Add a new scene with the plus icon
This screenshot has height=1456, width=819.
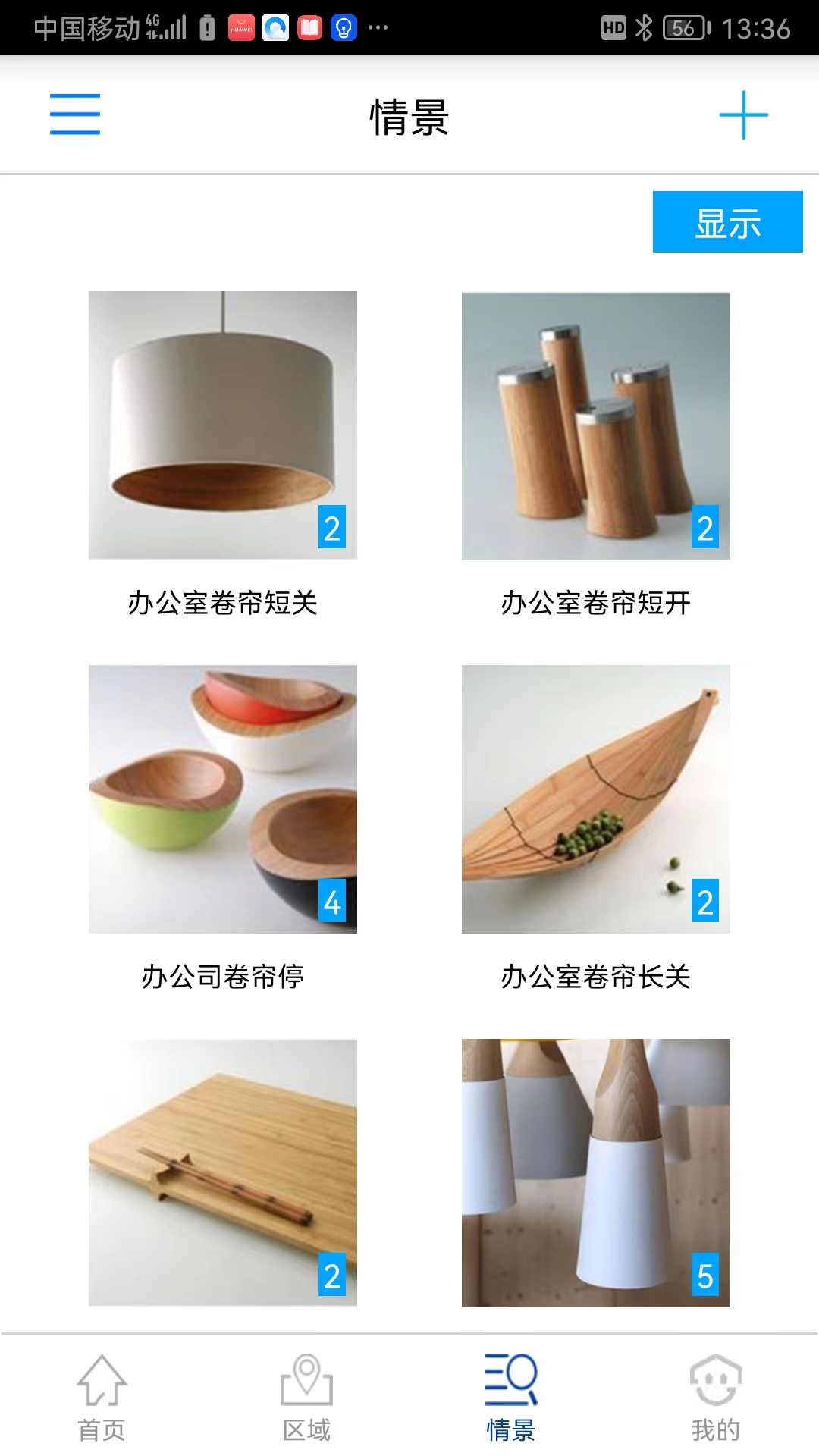click(x=743, y=115)
